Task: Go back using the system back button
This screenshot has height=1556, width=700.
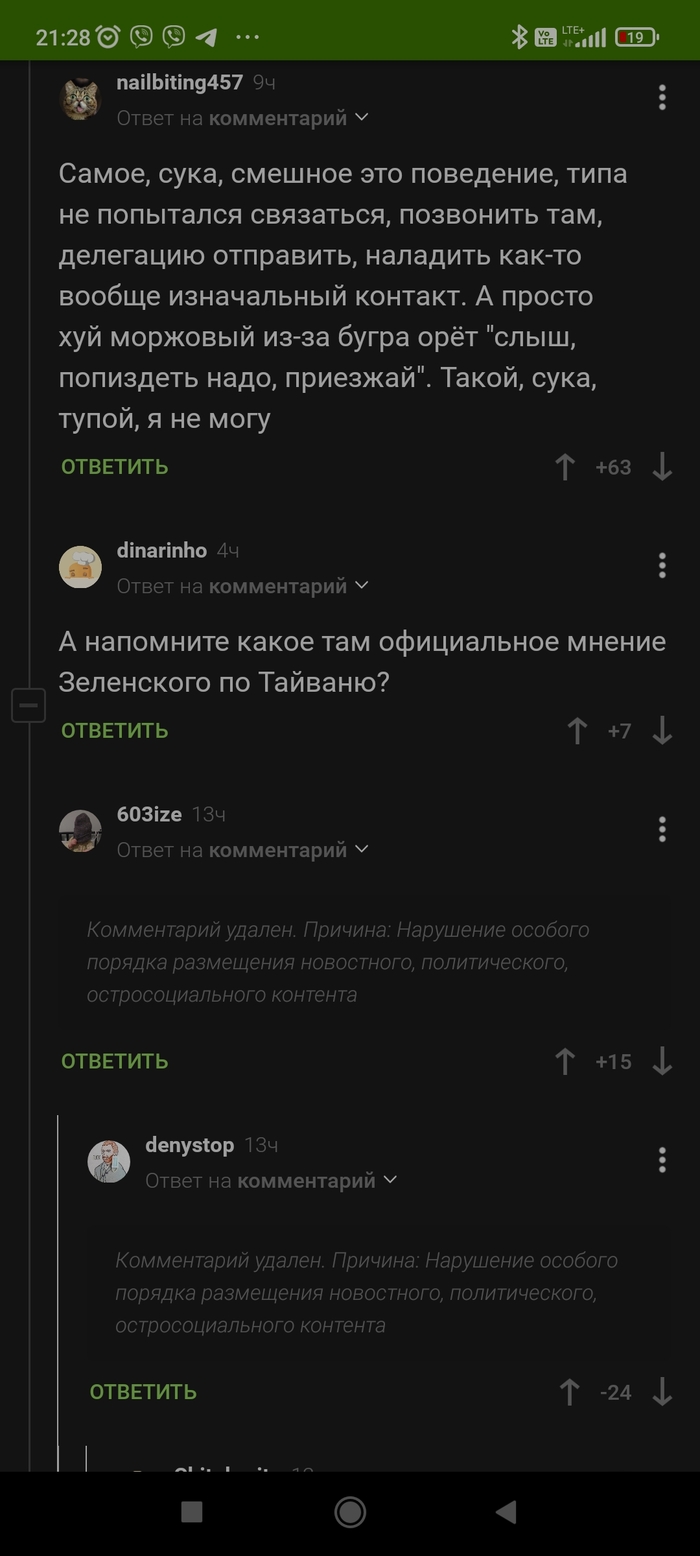Action: [506, 1512]
